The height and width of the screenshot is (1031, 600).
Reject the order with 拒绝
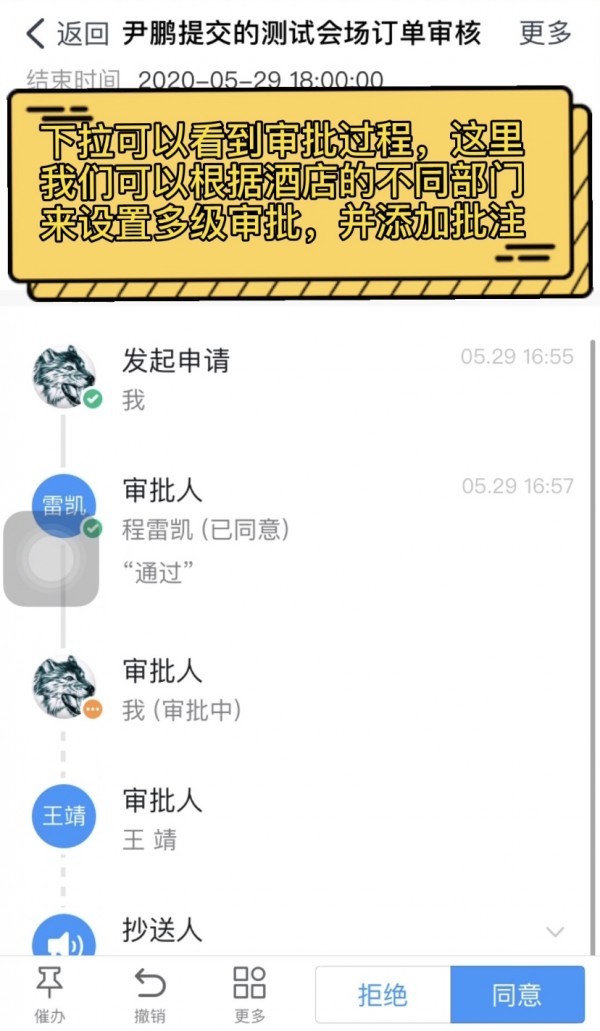pyautogui.click(x=382, y=994)
